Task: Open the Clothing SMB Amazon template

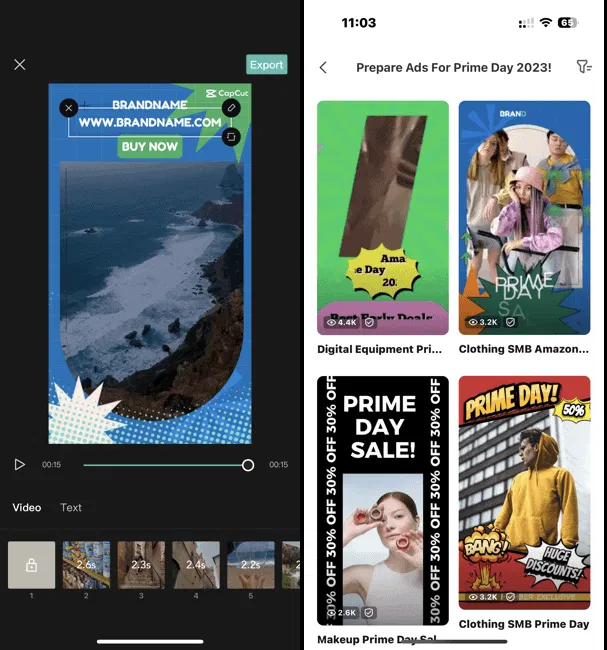Action: point(524,218)
